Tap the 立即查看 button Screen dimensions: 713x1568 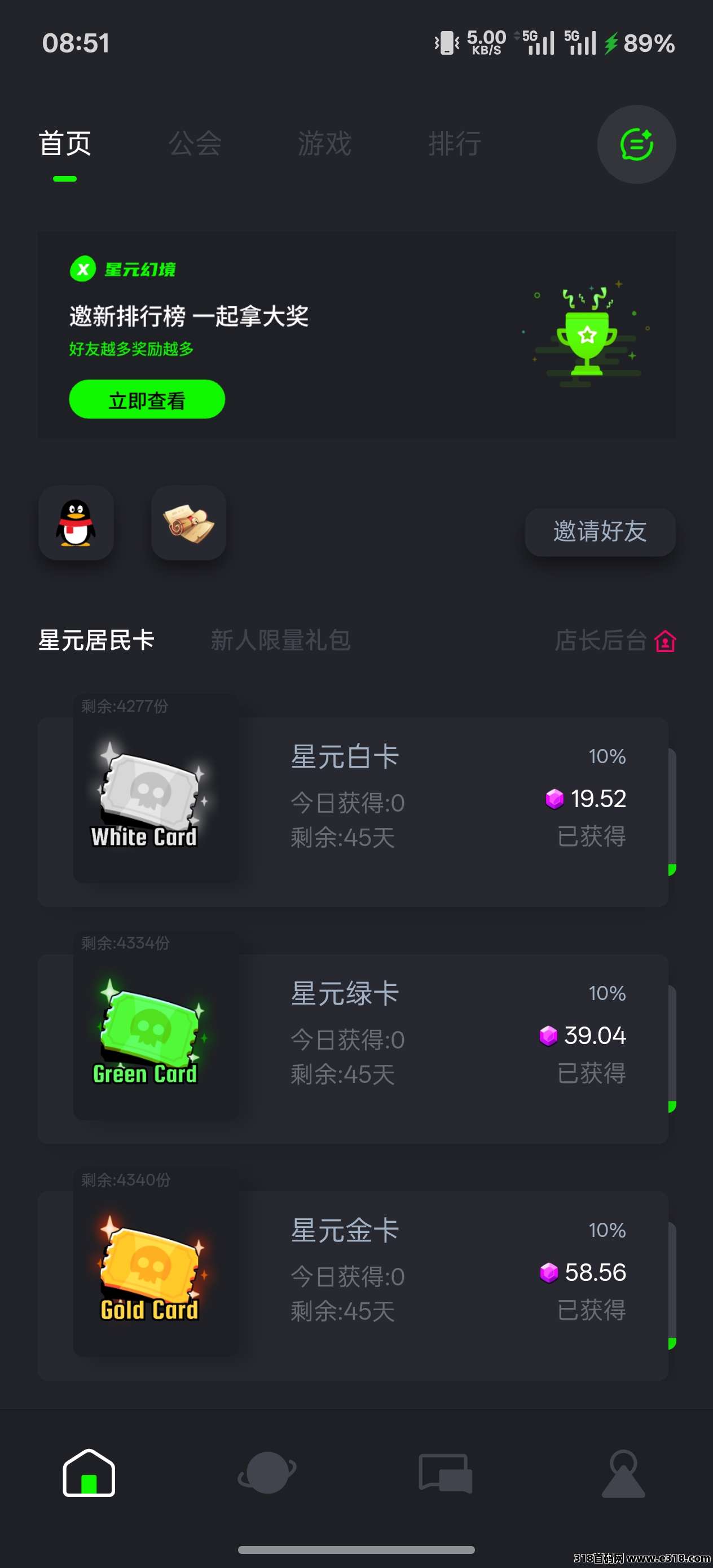(x=147, y=399)
